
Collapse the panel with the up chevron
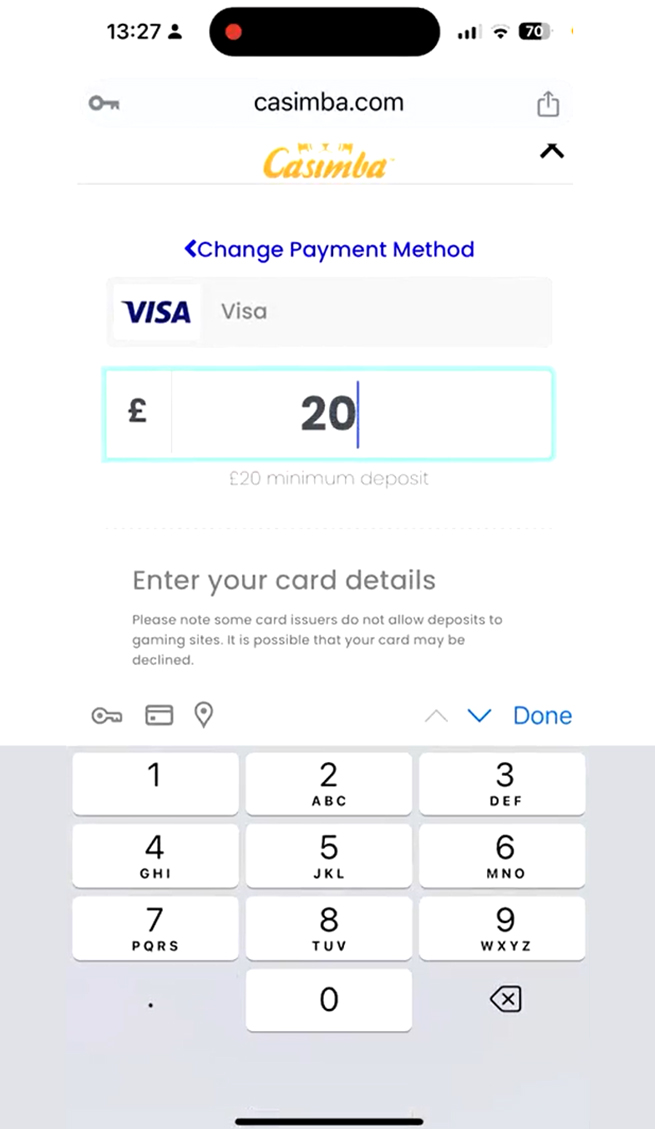(552, 150)
